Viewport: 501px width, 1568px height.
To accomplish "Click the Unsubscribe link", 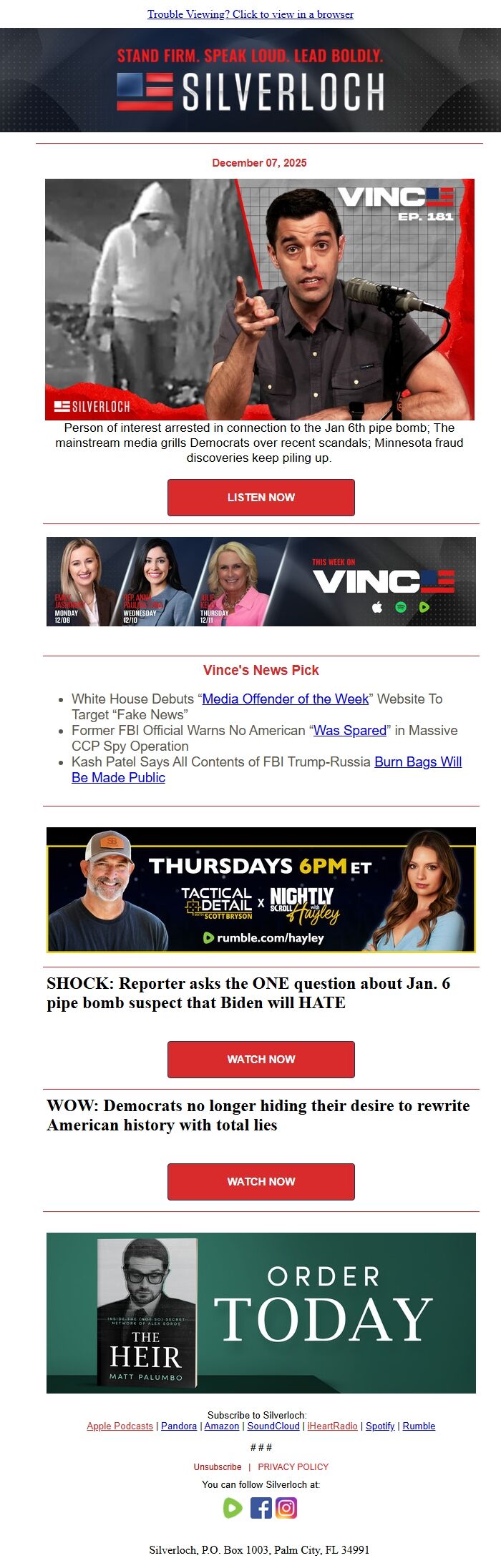I will click(x=217, y=1466).
